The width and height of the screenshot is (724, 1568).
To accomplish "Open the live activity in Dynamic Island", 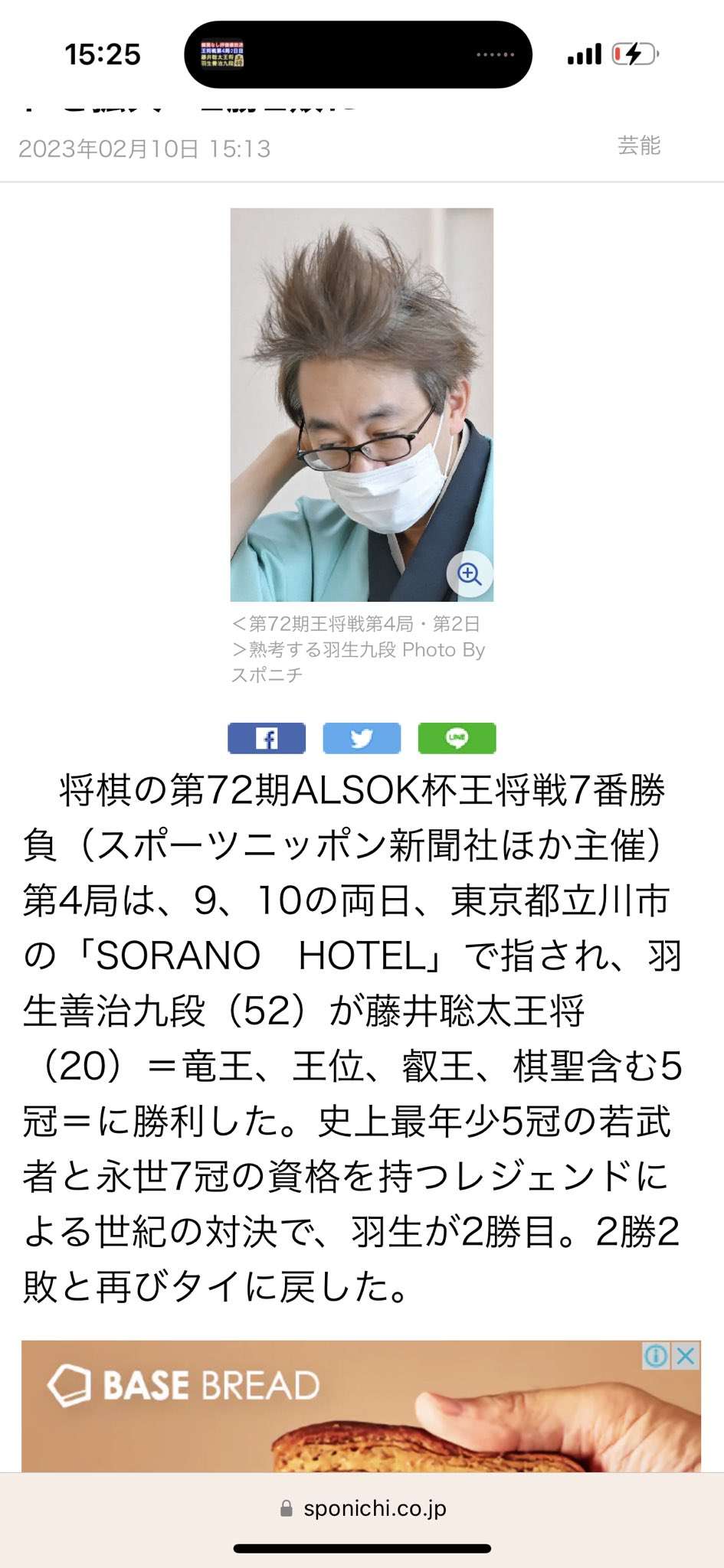I will point(358,54).
